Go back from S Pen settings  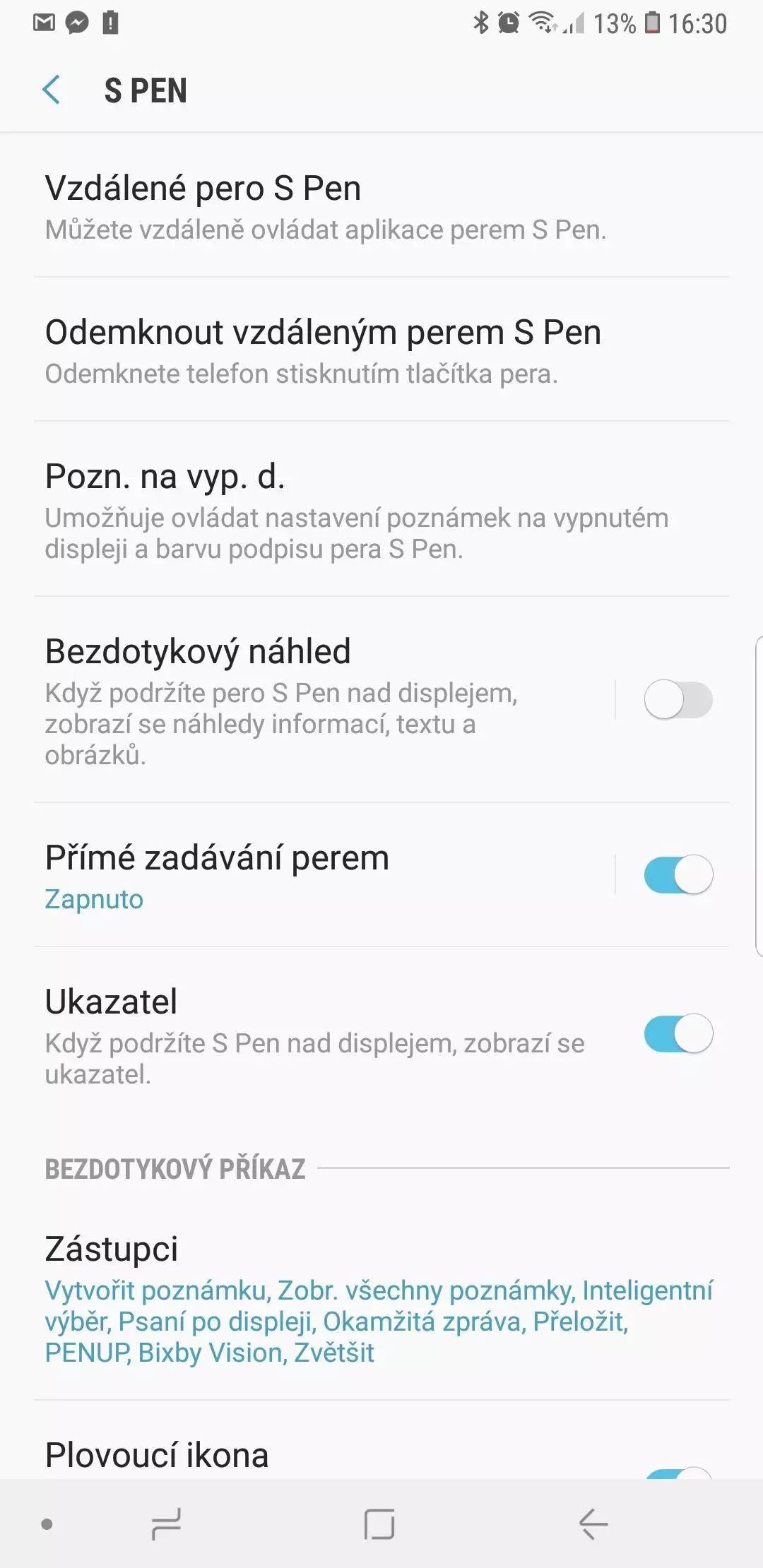point(52,90)
